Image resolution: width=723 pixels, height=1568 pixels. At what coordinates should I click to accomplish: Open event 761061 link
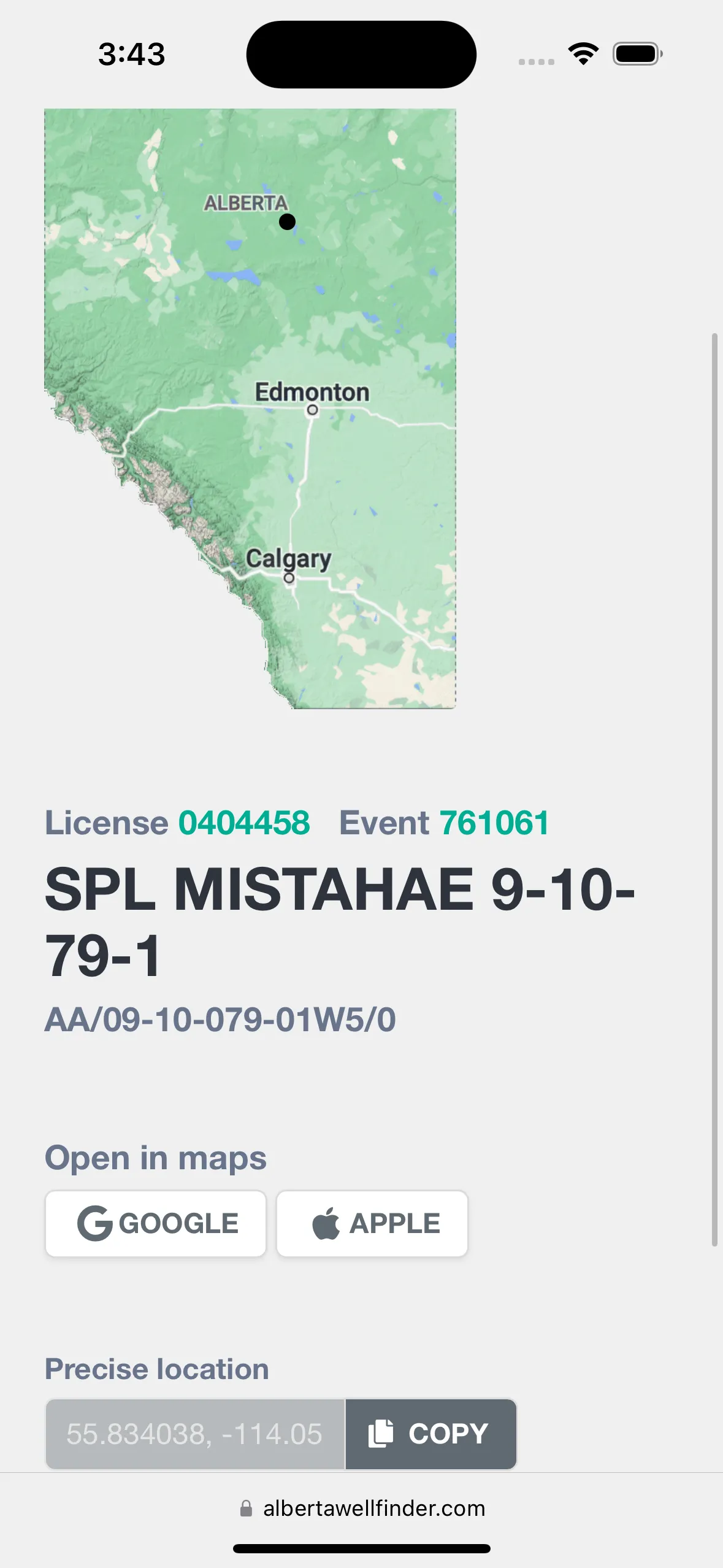click(494, 823)
